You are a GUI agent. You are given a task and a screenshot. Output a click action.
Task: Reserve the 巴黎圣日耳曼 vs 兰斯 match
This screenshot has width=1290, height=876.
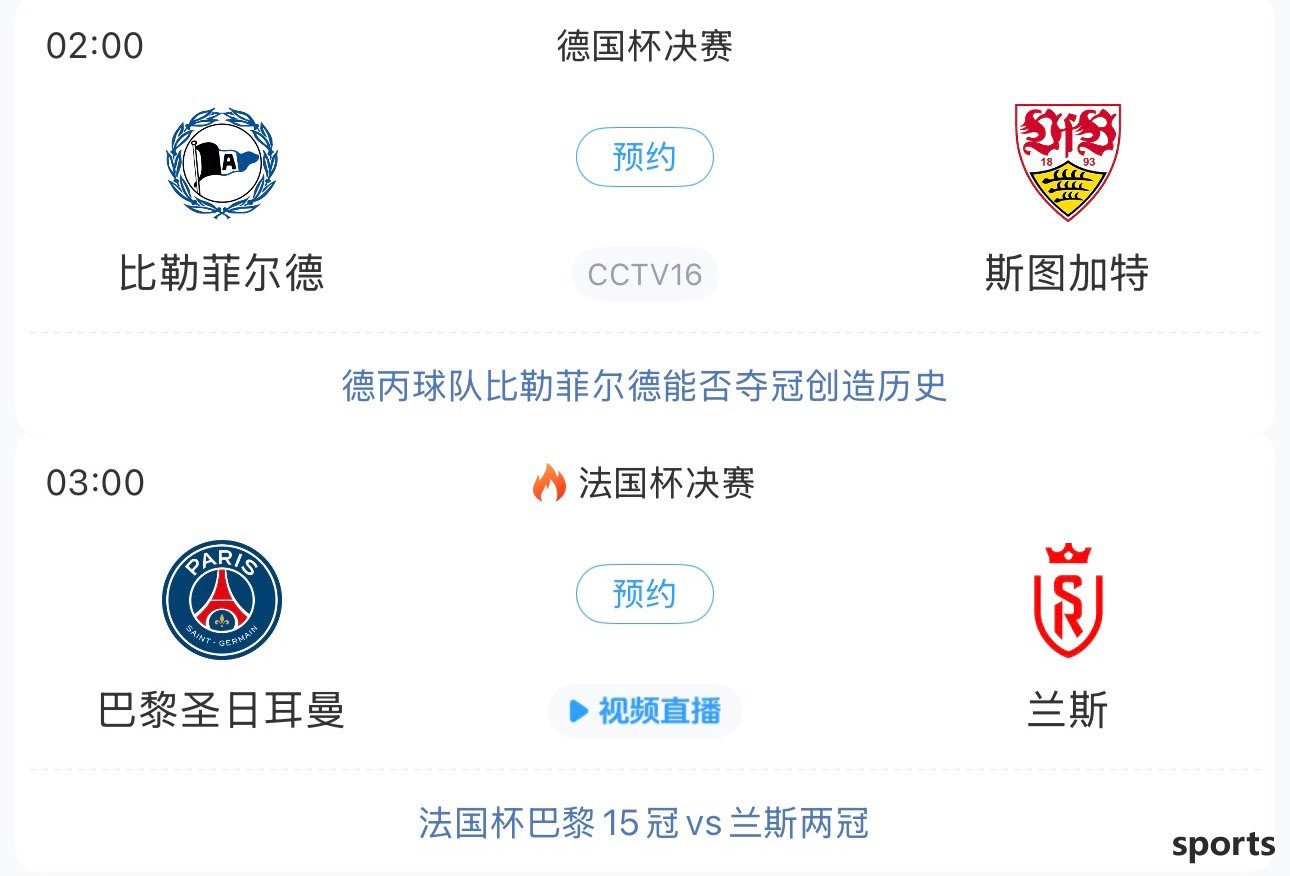pos(644,594)
